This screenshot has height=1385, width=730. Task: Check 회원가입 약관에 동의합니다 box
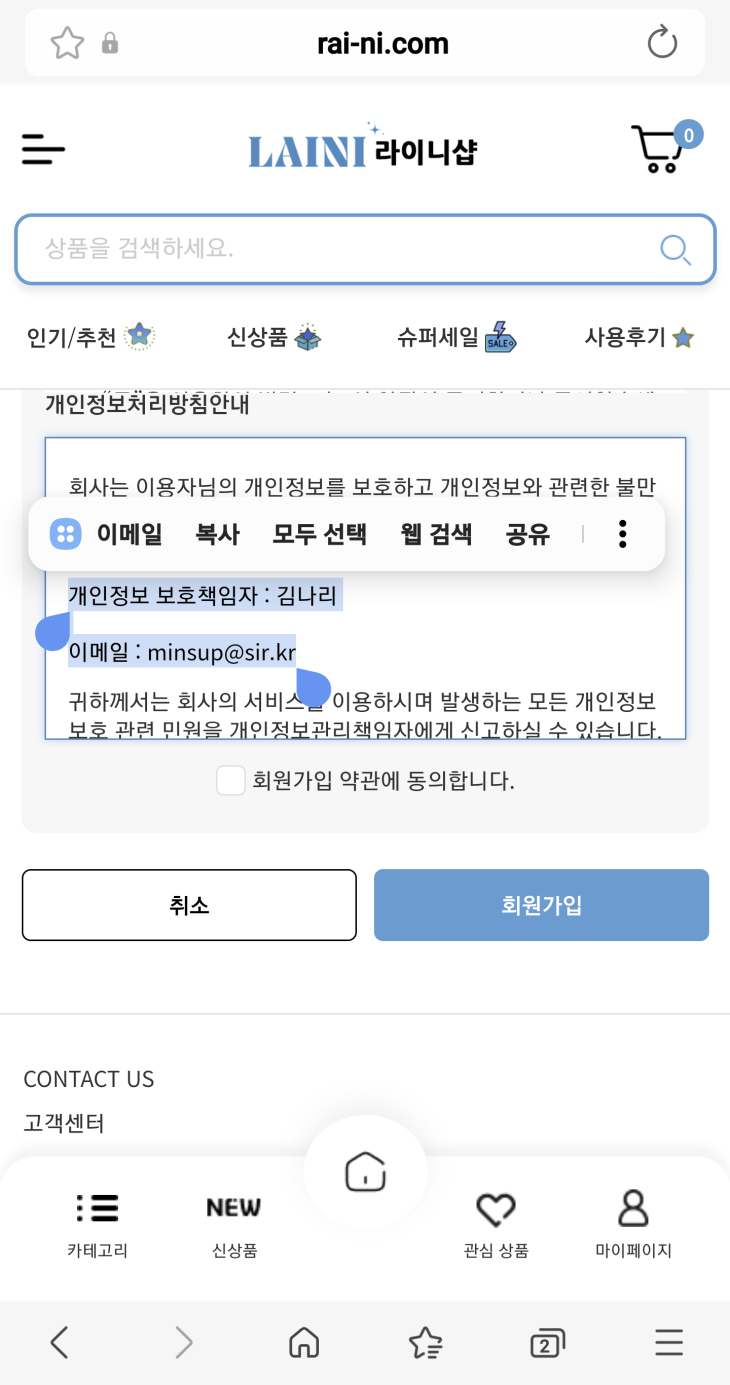231,781
